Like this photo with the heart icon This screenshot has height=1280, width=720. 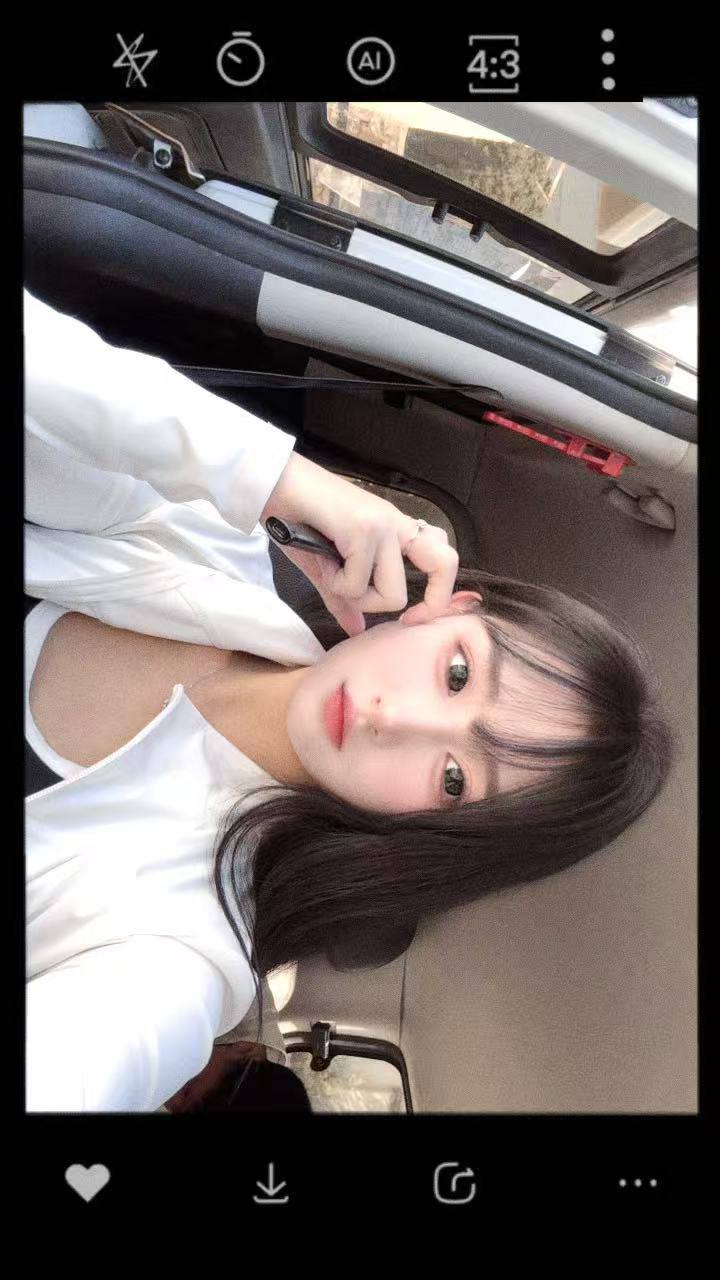point(87,1182)
